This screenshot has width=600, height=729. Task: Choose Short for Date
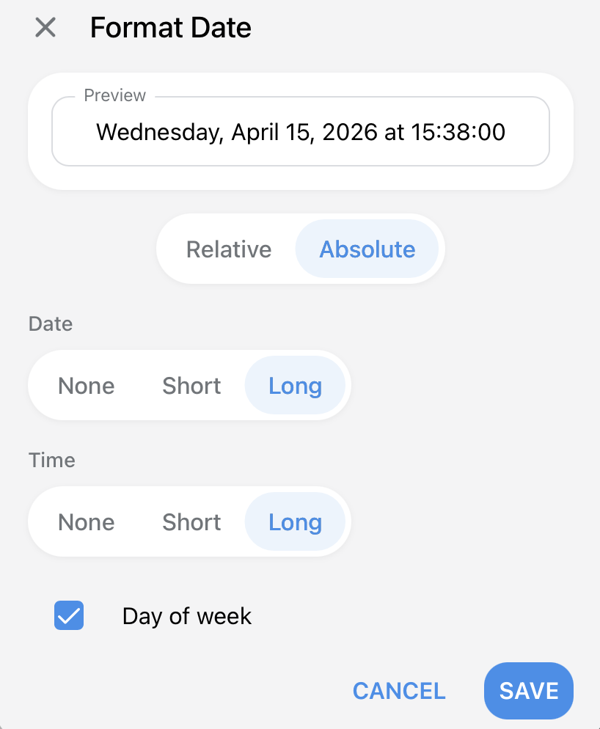[x=191, y=386]
